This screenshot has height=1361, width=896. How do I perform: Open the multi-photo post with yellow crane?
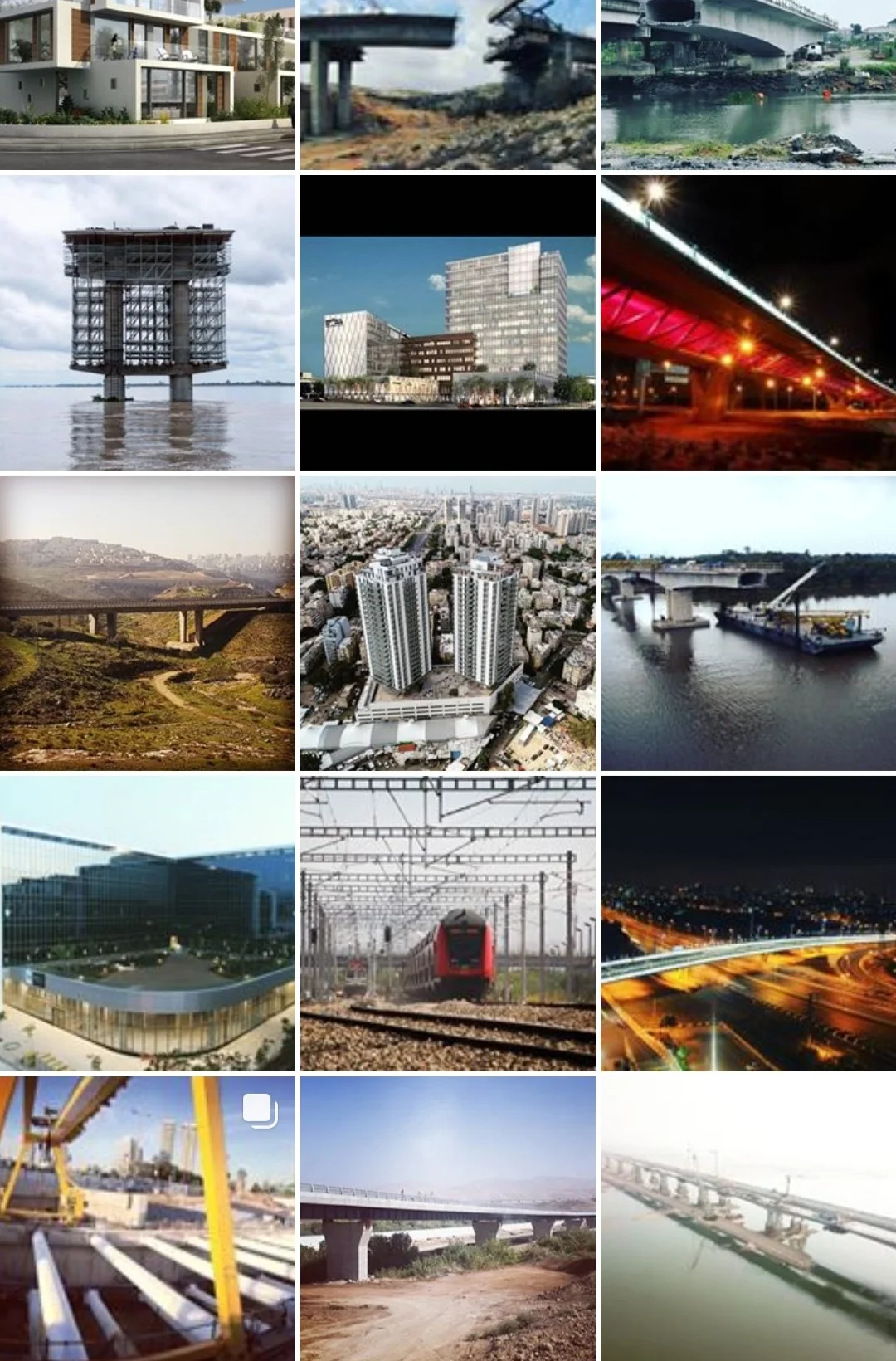tap(148, 1218)
